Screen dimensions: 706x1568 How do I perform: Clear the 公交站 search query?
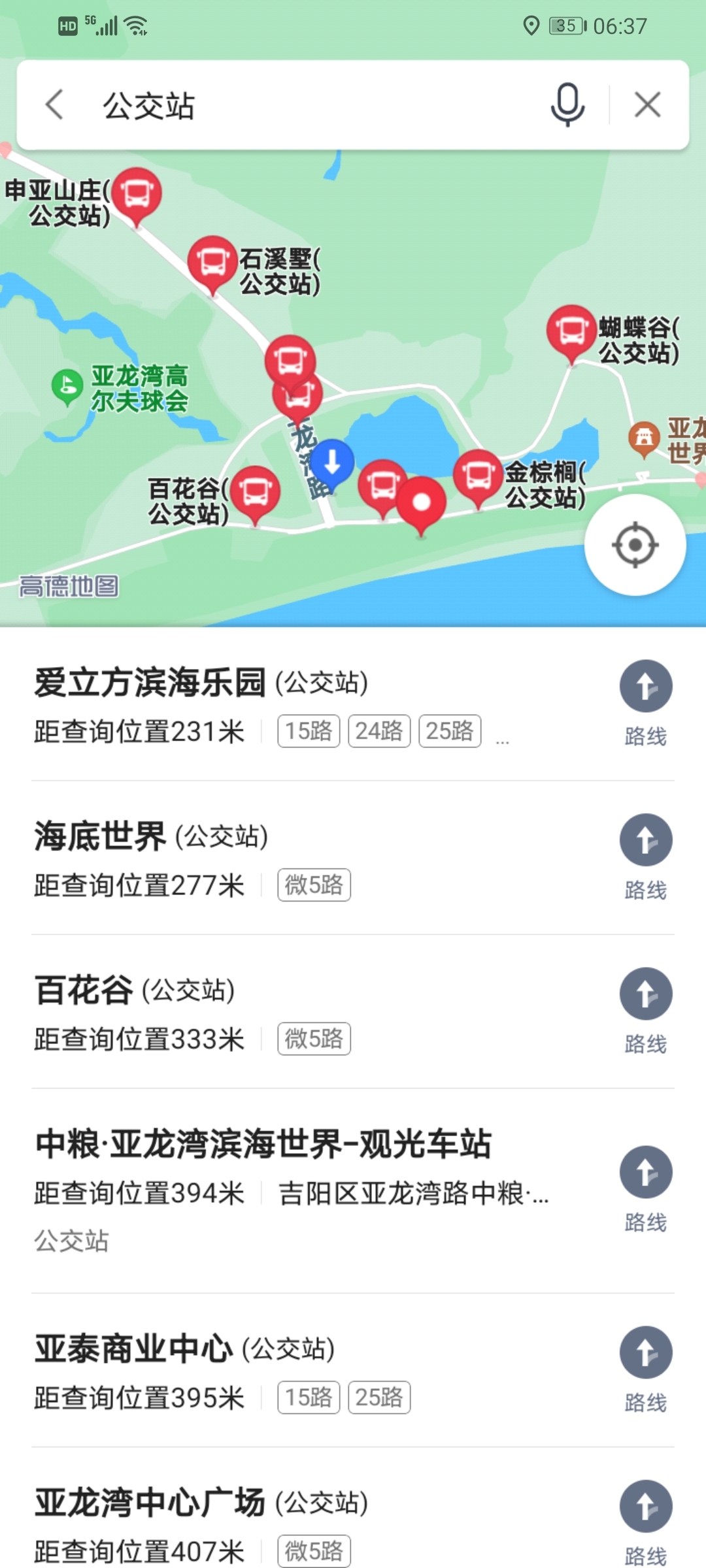647,105
